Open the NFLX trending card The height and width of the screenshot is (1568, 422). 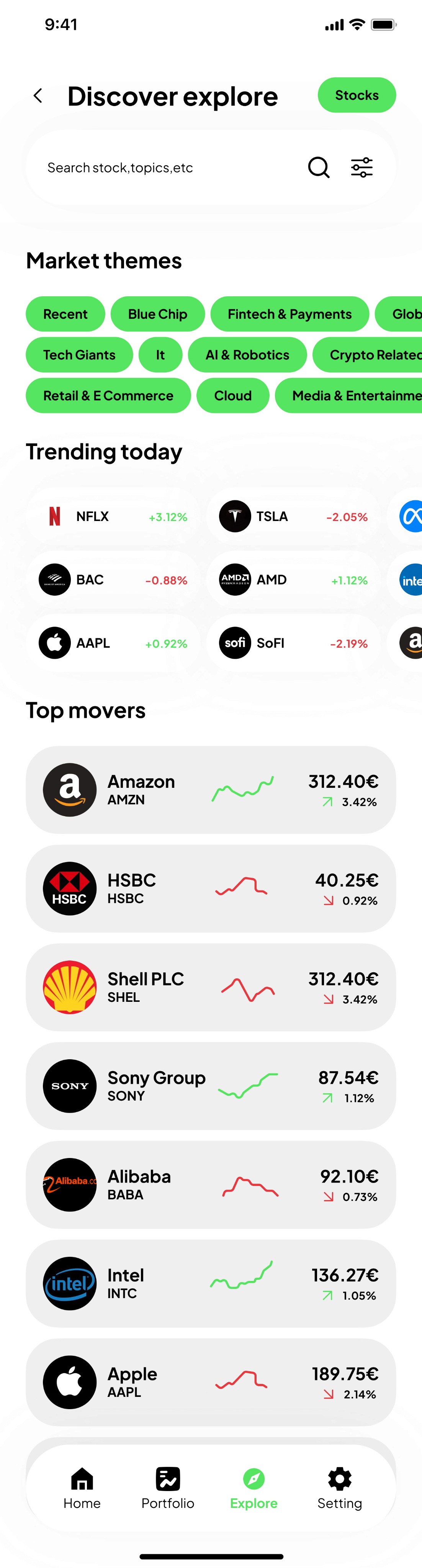click(x=113, y=516)
